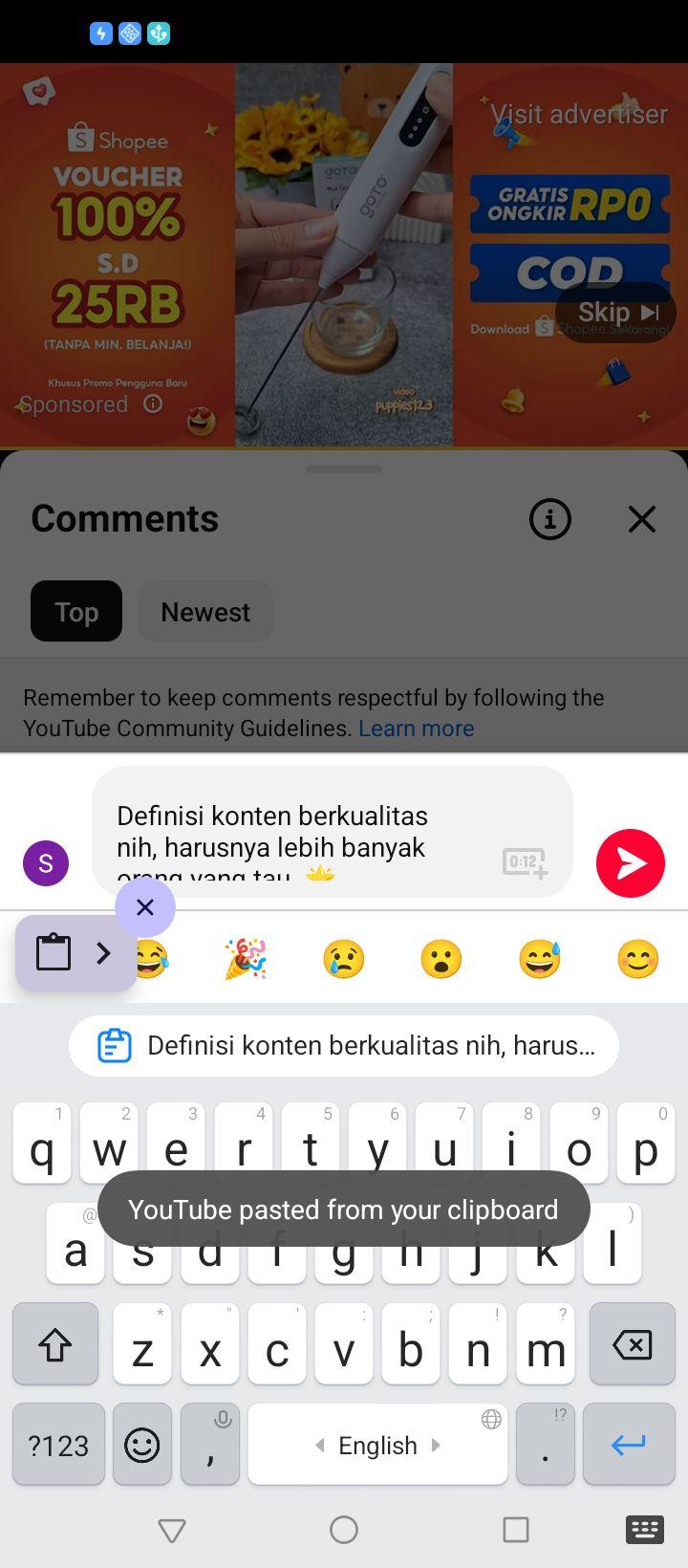Insert the party popper emoji

pos(246,959)
